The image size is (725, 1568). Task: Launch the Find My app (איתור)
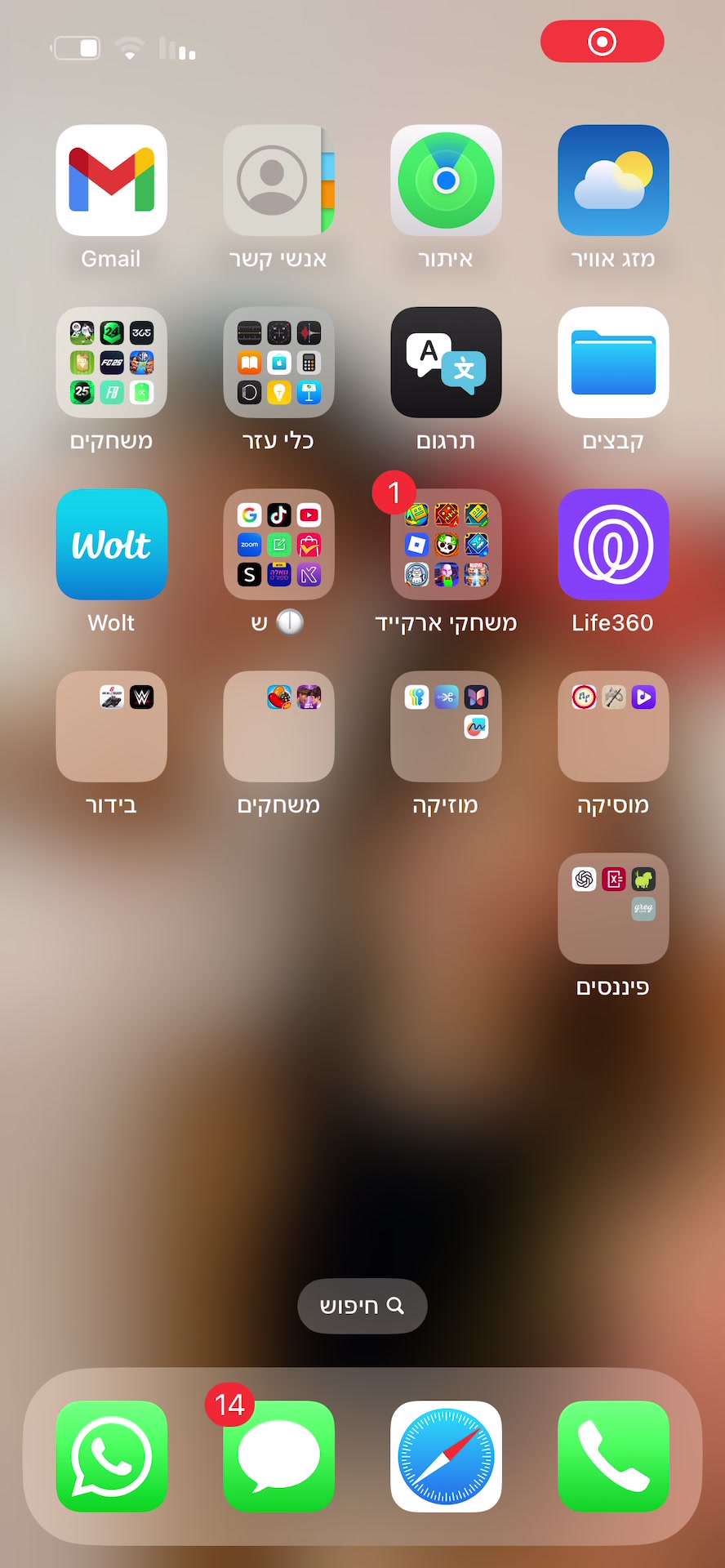[x=446, y=180]
